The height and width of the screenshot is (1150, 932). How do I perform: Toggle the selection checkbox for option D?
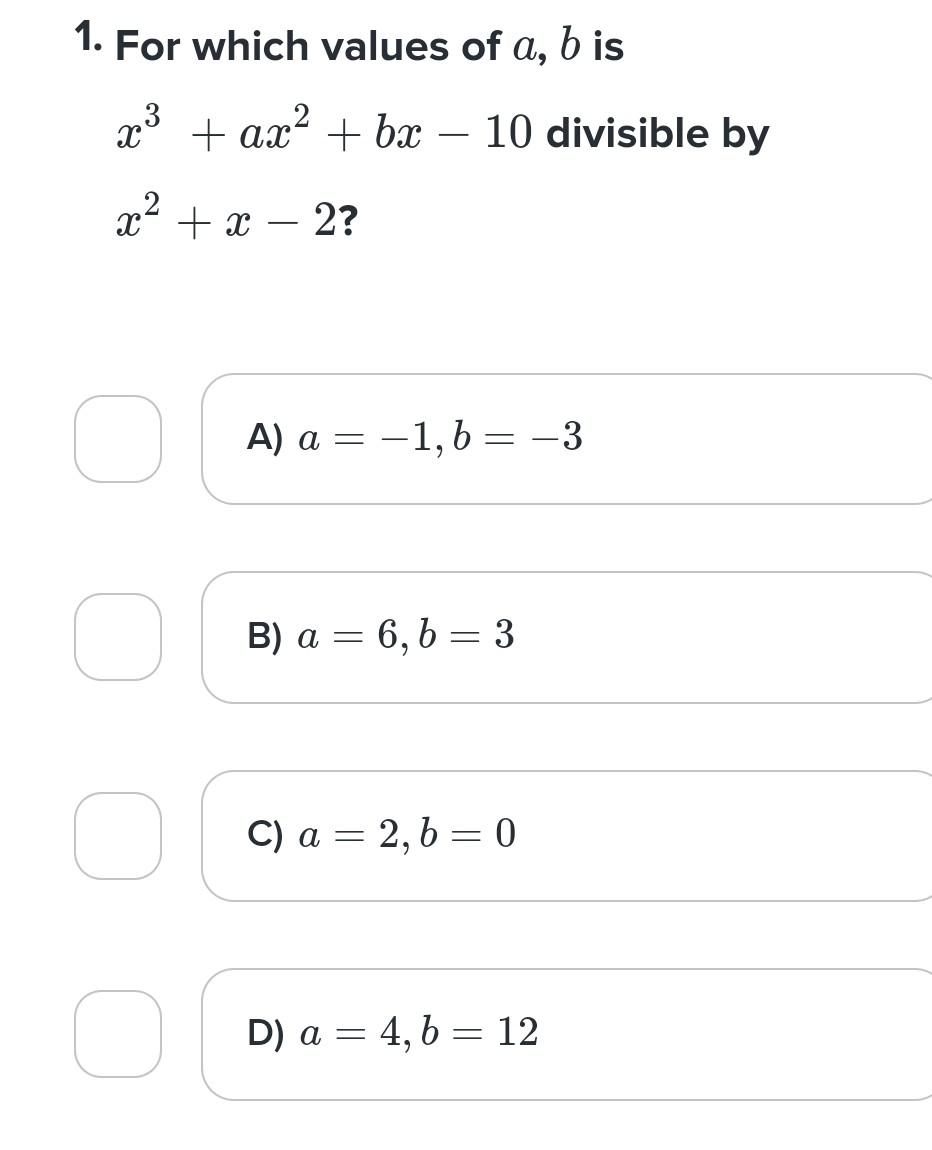120,1037
